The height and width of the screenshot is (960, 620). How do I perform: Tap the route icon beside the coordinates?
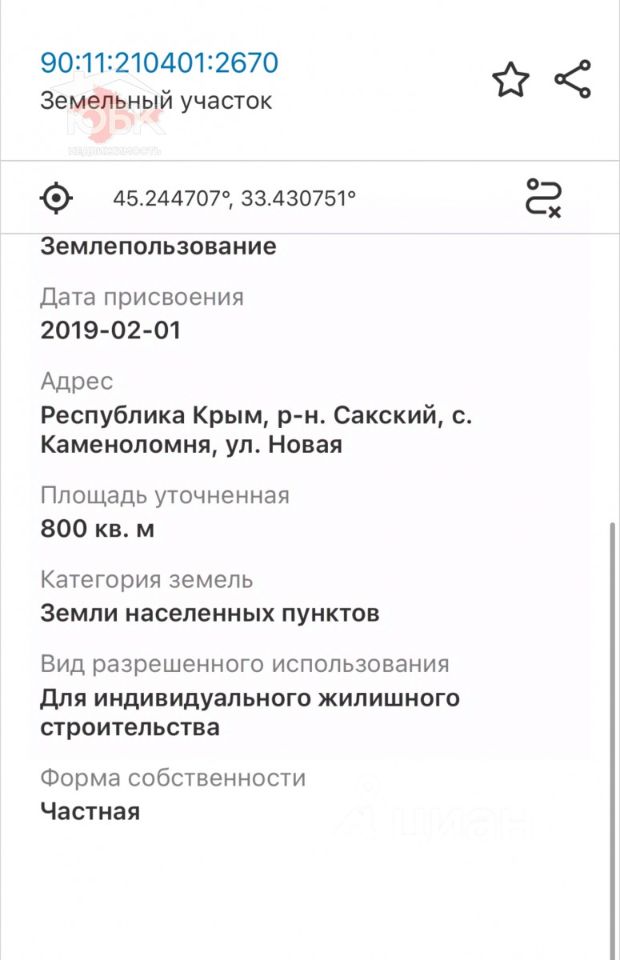point(544,198)
